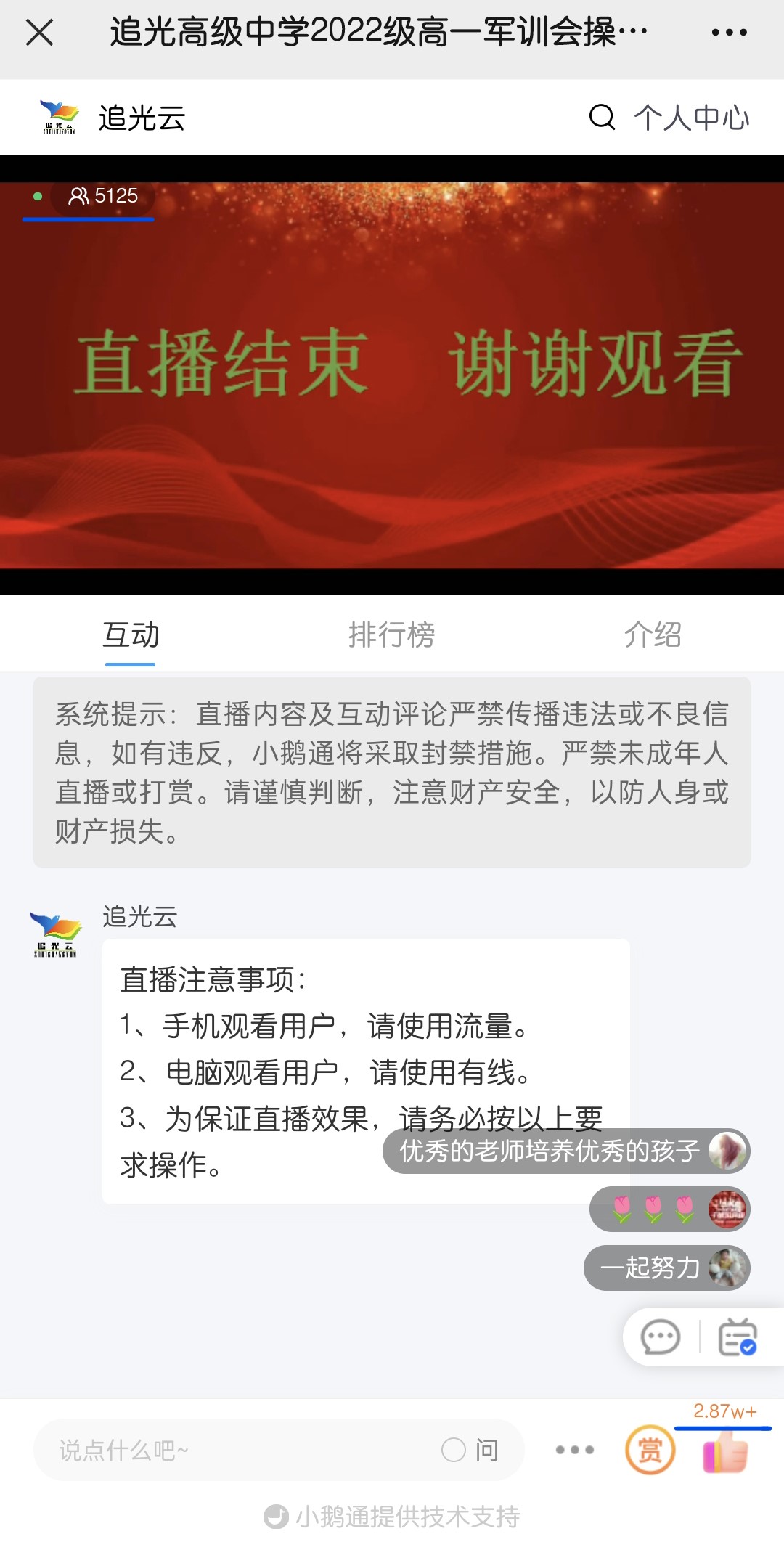Tap the 说点什么吧 comment input

click(232, 1450)
